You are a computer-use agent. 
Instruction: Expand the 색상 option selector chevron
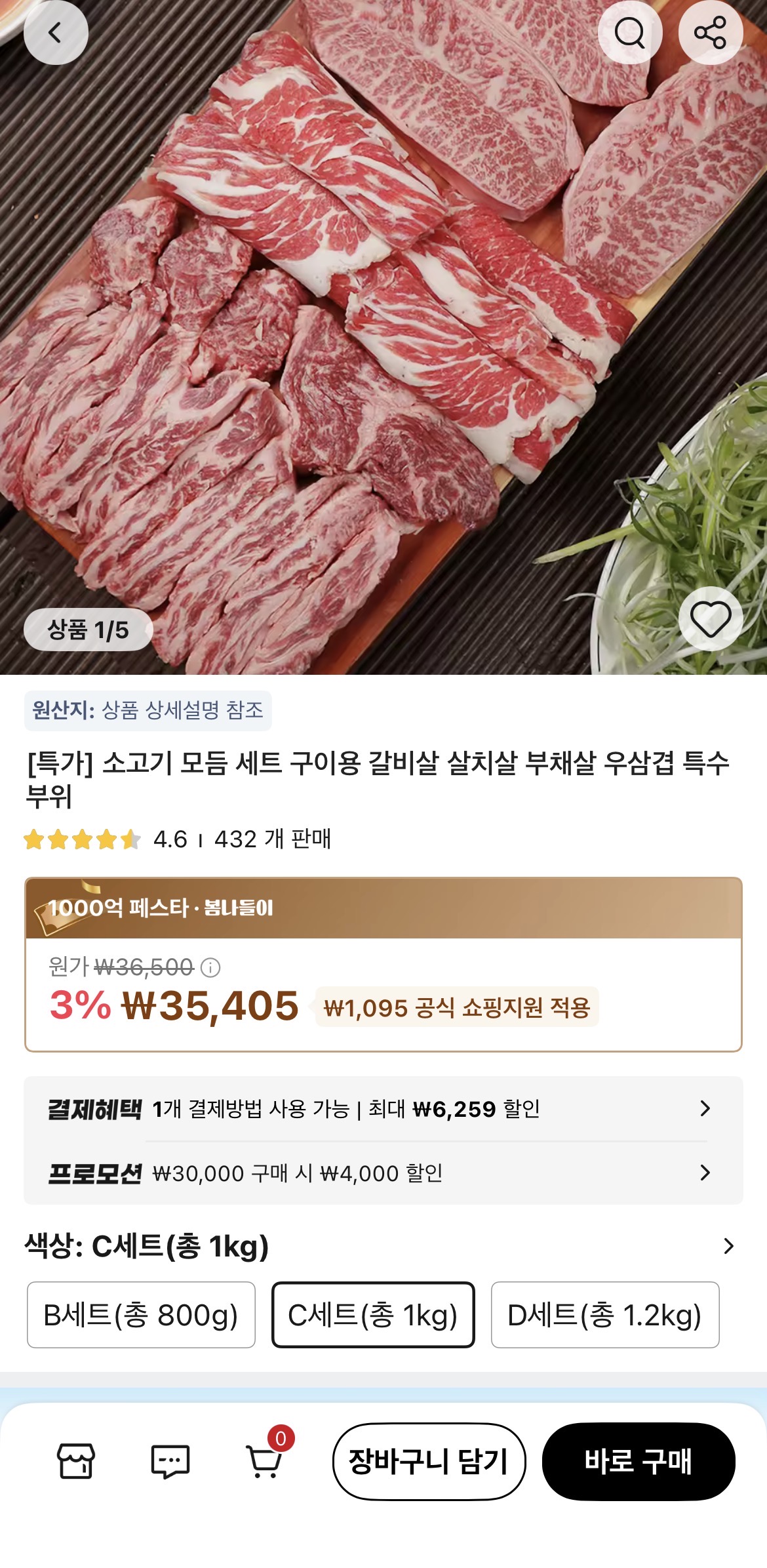(x=728, y=1246)
